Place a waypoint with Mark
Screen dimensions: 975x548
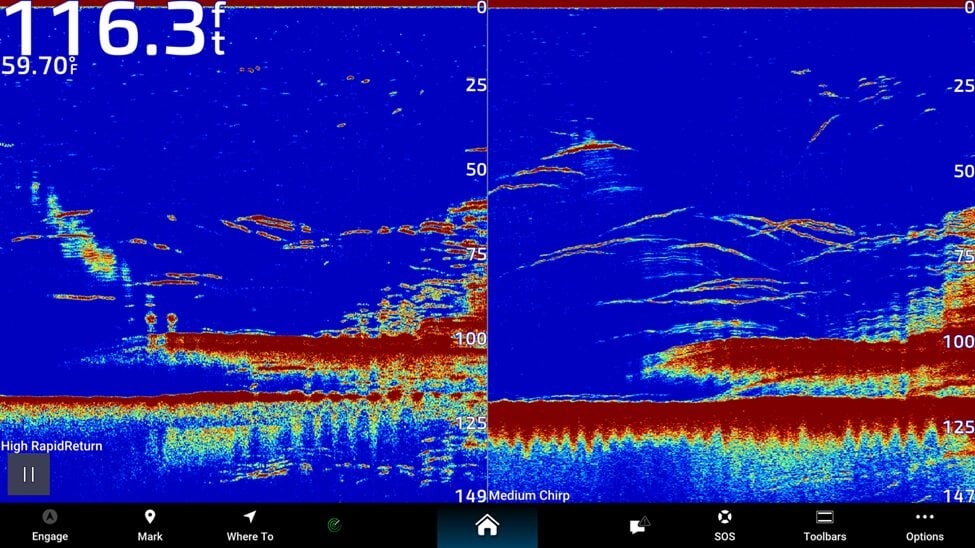coord(150,526)
